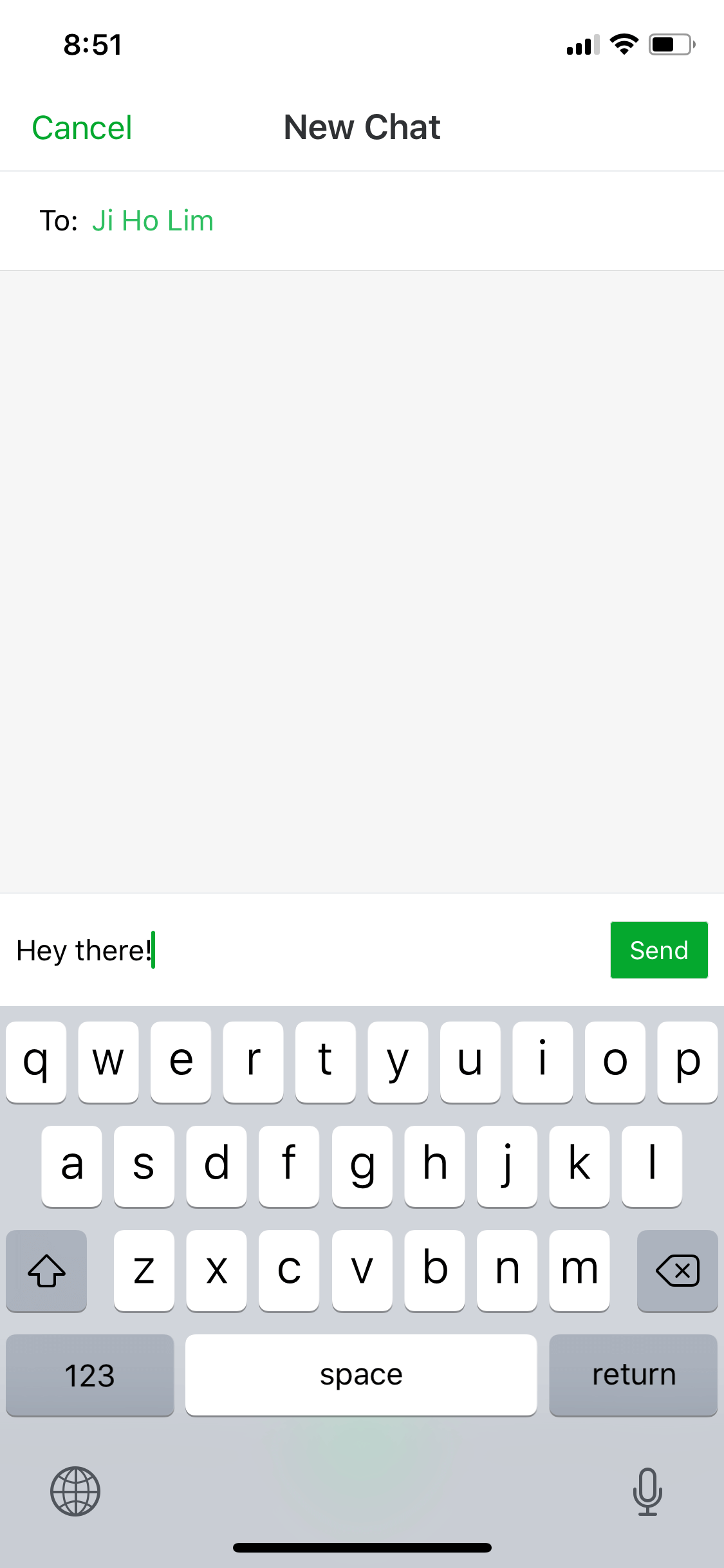Hit the backspace key on the keyboard
724x1568 pixels.
677,1271
